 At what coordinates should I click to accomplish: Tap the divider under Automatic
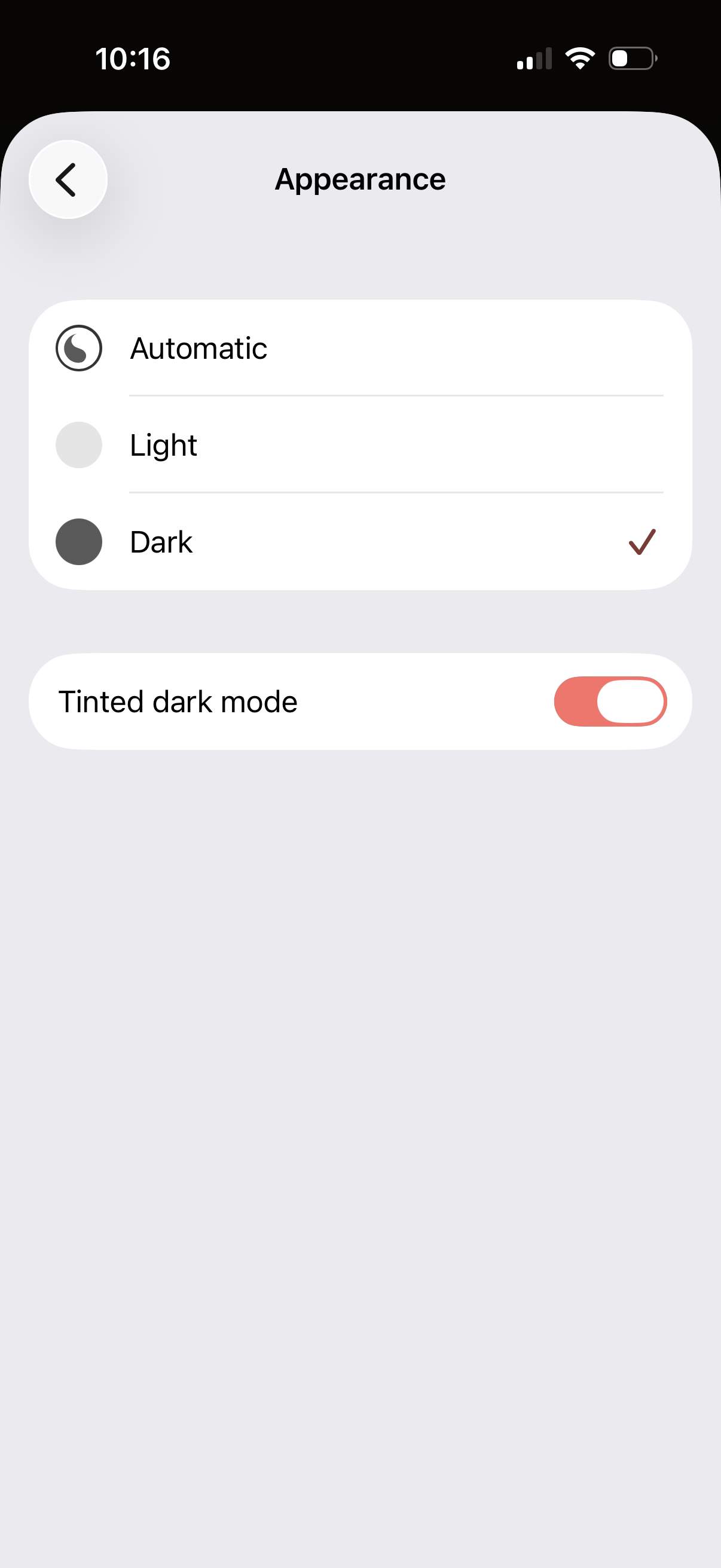395,396
